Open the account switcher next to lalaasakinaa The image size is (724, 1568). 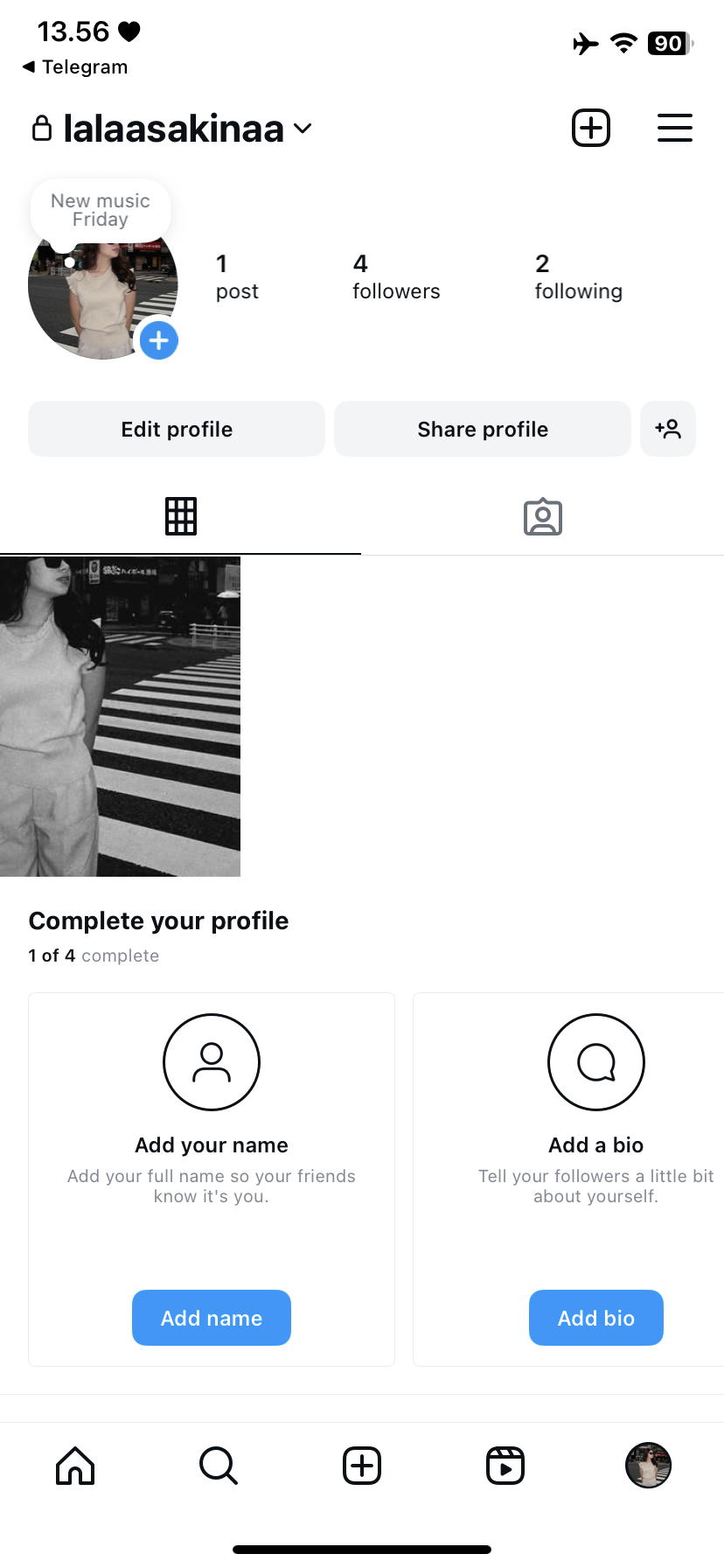click(x=303, y=129)
